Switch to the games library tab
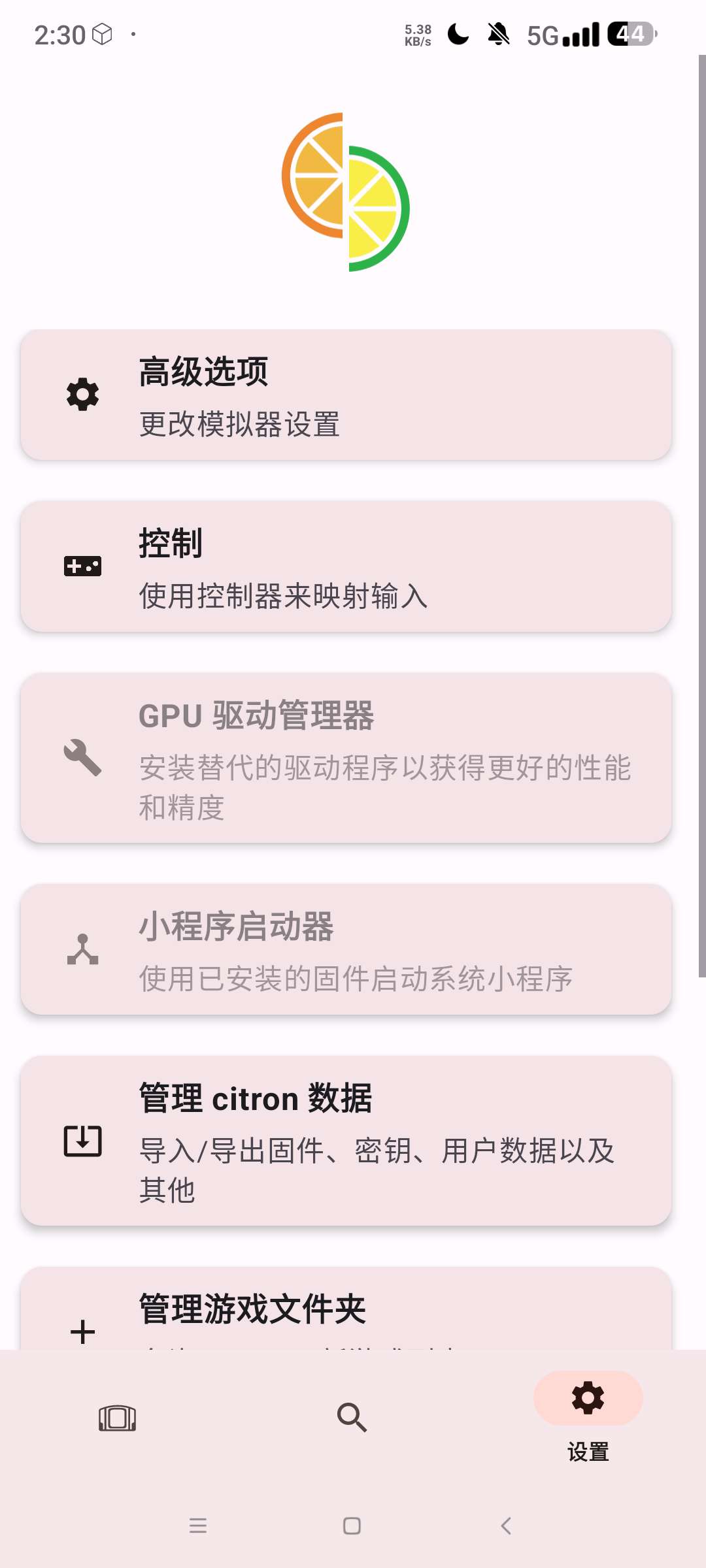 (x=118, y=1418)
